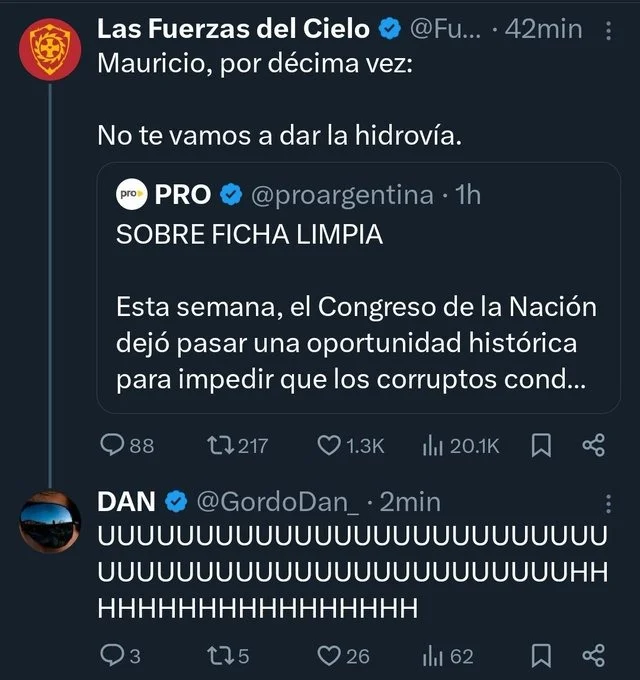Reply to Las Fuerzas del Cielo post
This screenshot has height=680, width=640.
115,446
